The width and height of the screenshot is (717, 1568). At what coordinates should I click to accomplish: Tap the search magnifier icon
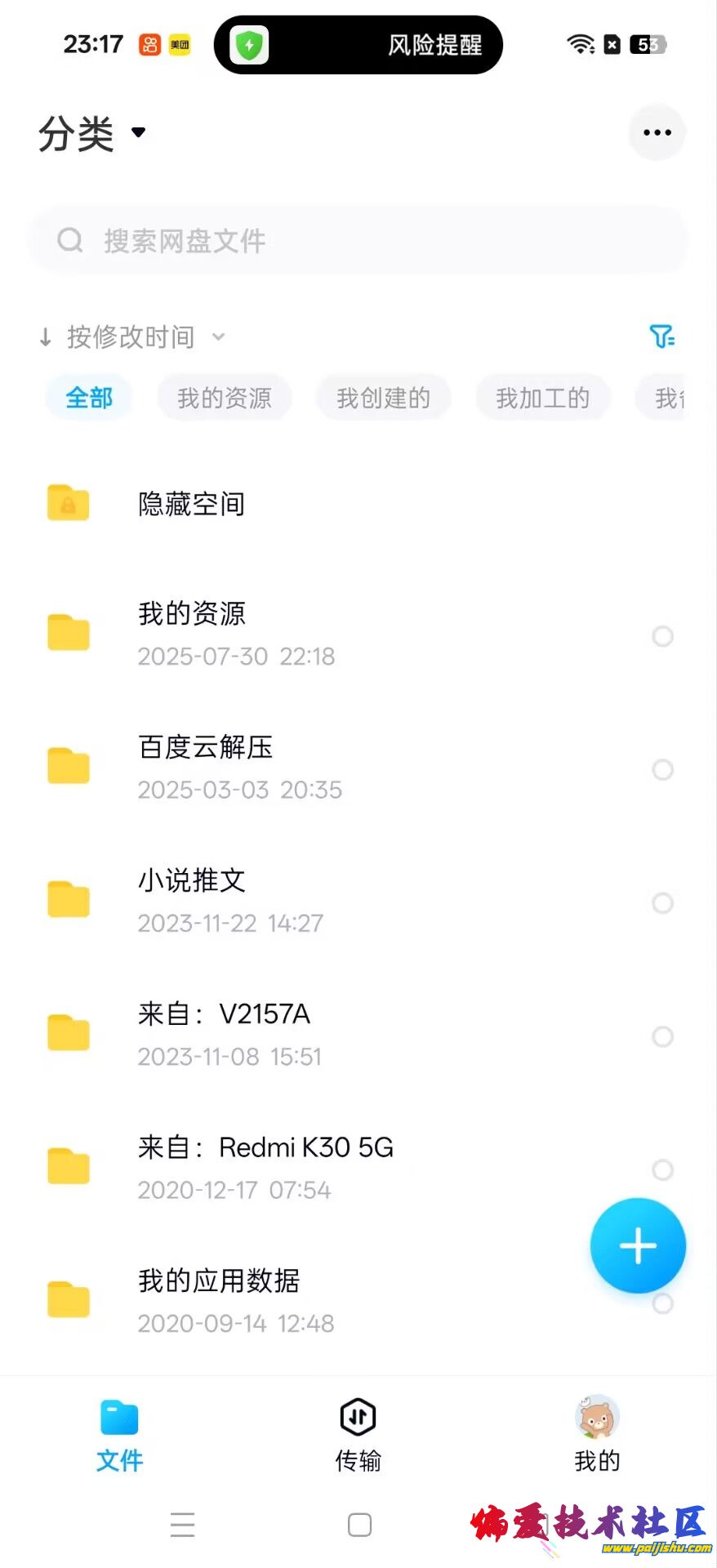(70, 239)
